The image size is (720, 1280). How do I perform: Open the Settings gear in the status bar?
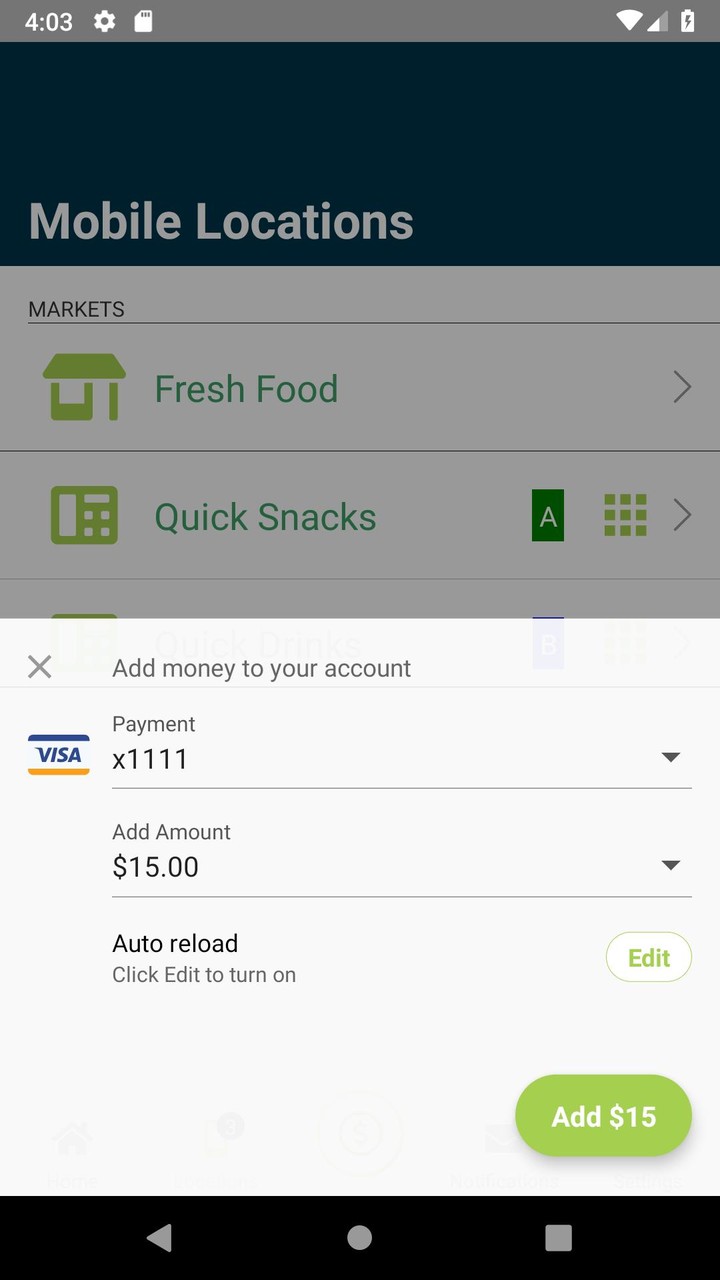tap(104, 20)
